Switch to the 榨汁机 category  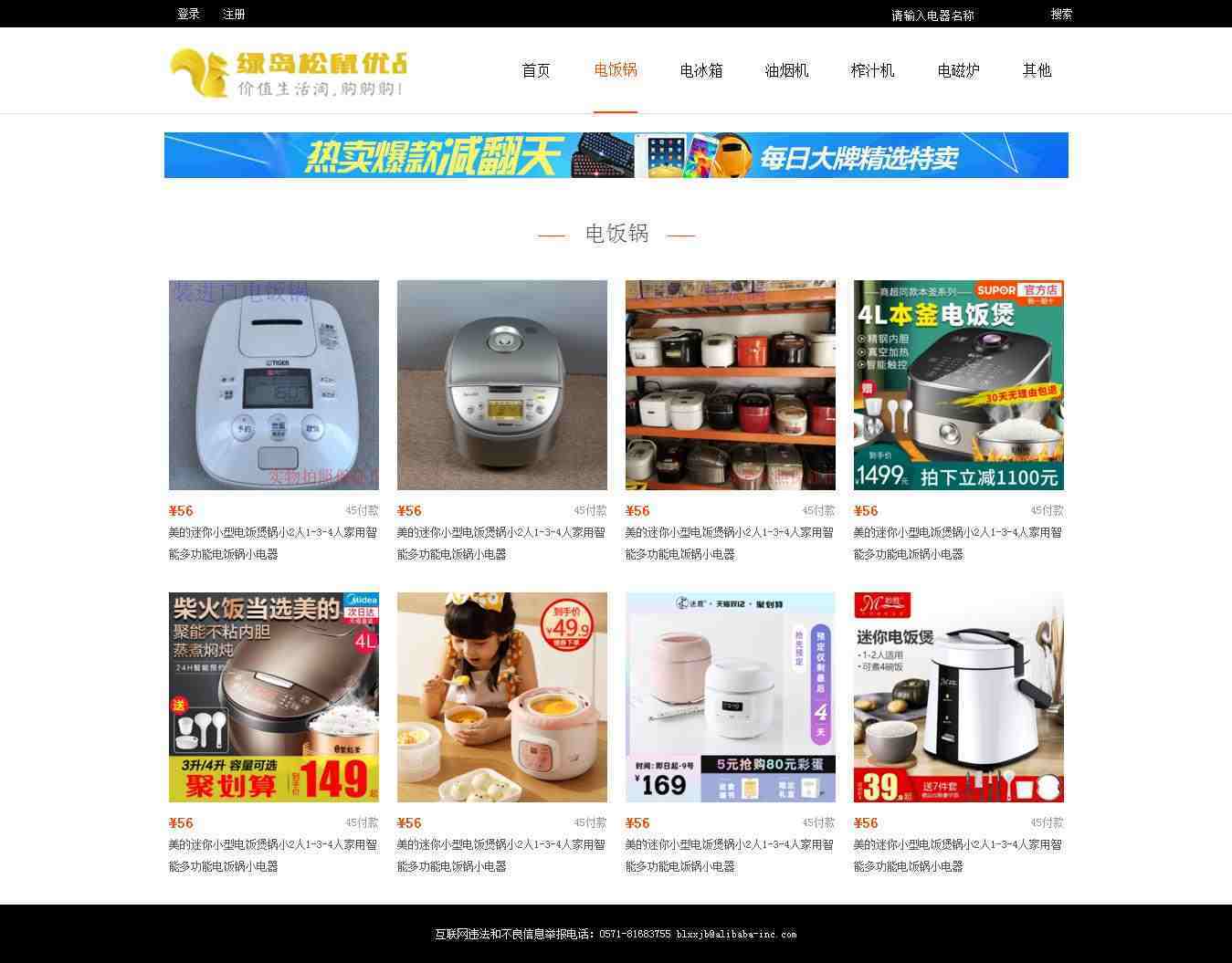point(873,70)
